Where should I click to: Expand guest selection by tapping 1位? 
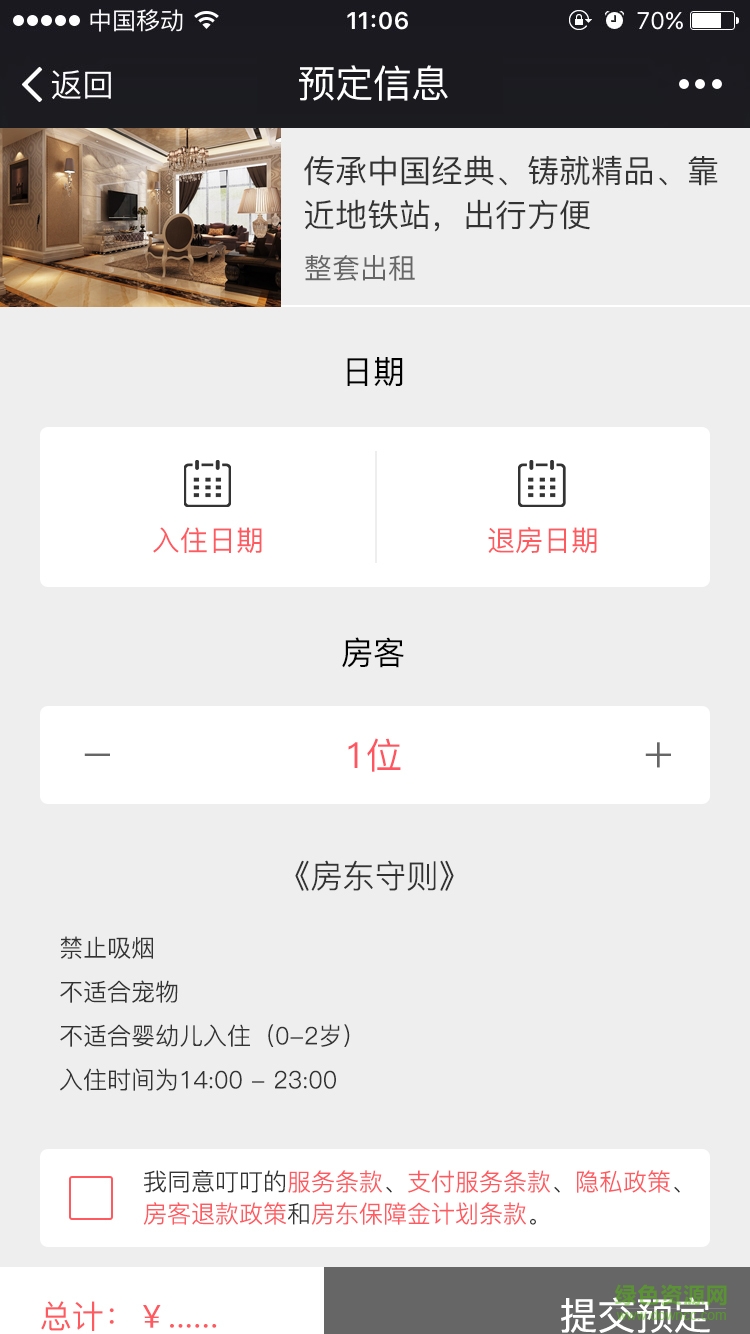[374, 755]
